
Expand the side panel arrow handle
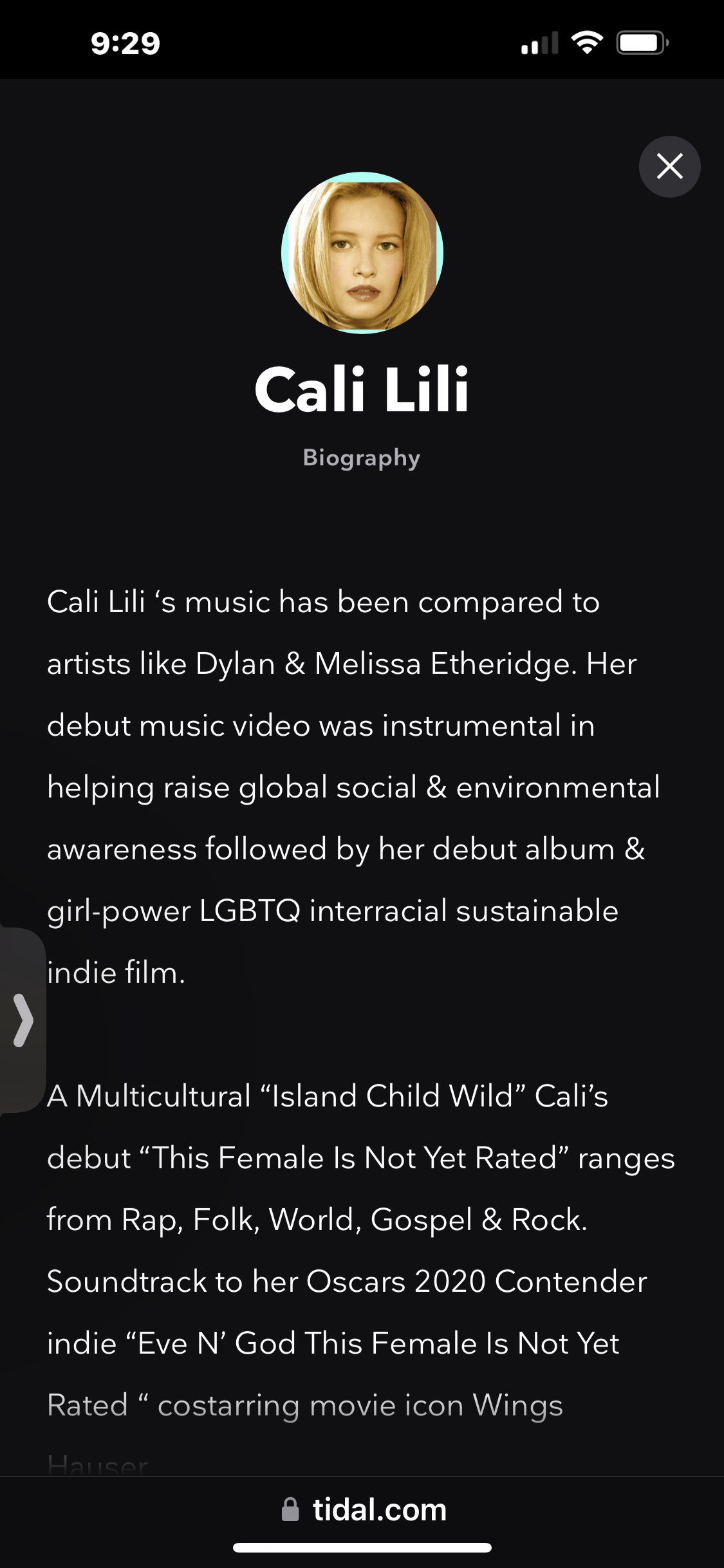point(23,1020)
